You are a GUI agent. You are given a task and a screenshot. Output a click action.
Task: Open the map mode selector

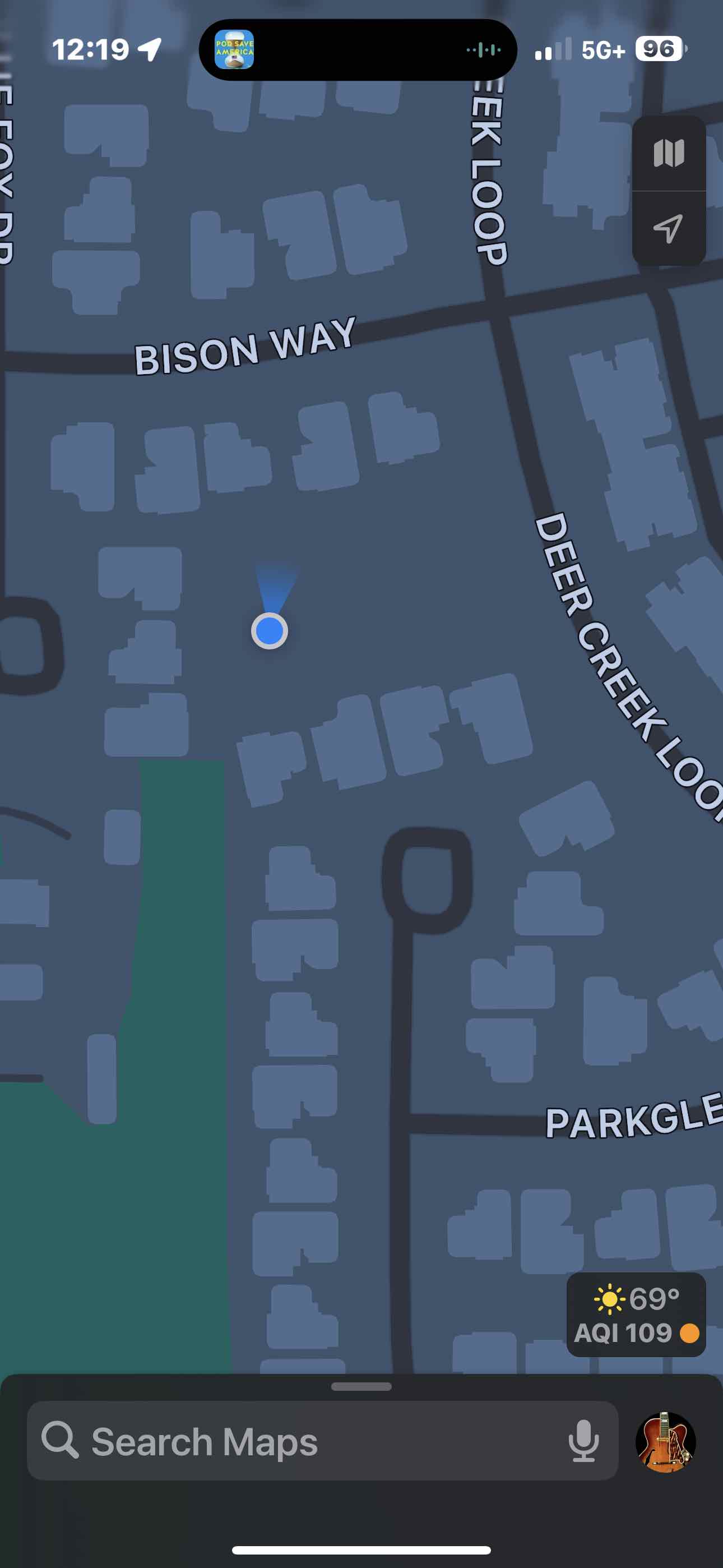[669, 154]
